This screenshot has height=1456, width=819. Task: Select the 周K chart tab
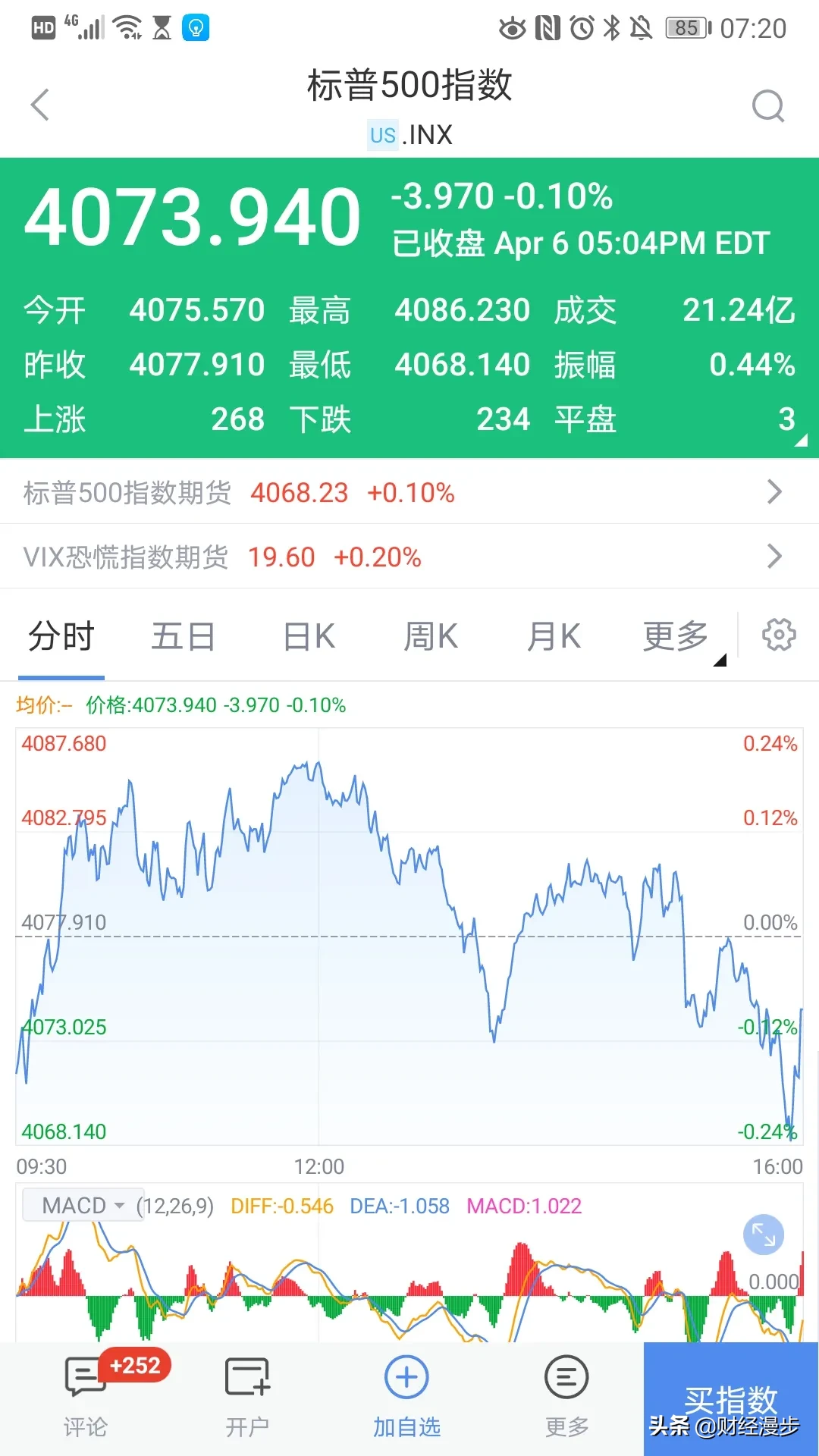(431, 636)
